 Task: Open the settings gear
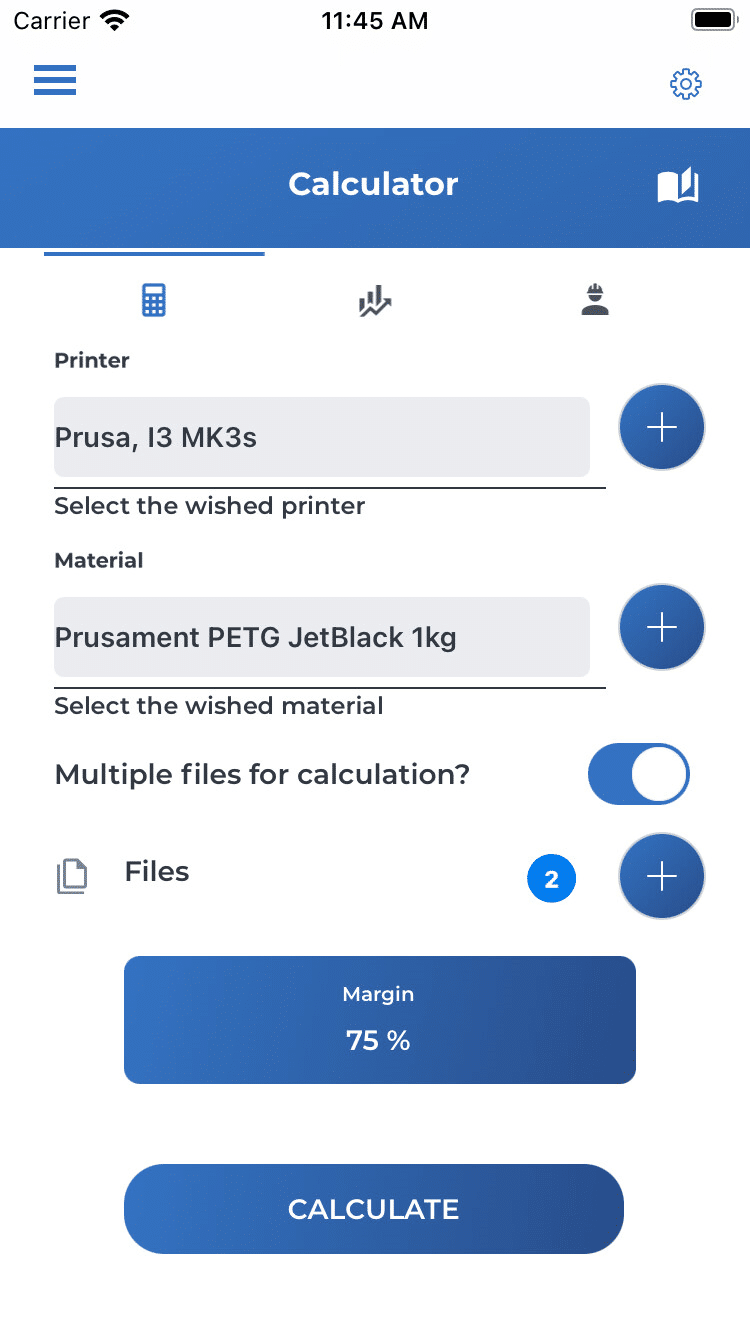pos(686,85)
